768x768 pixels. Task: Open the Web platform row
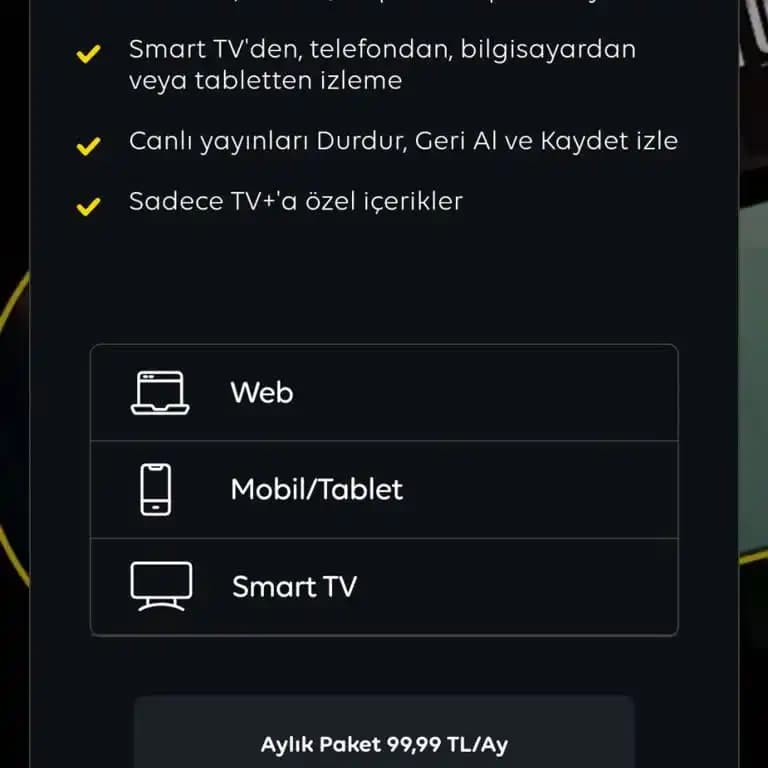point(384,393)
